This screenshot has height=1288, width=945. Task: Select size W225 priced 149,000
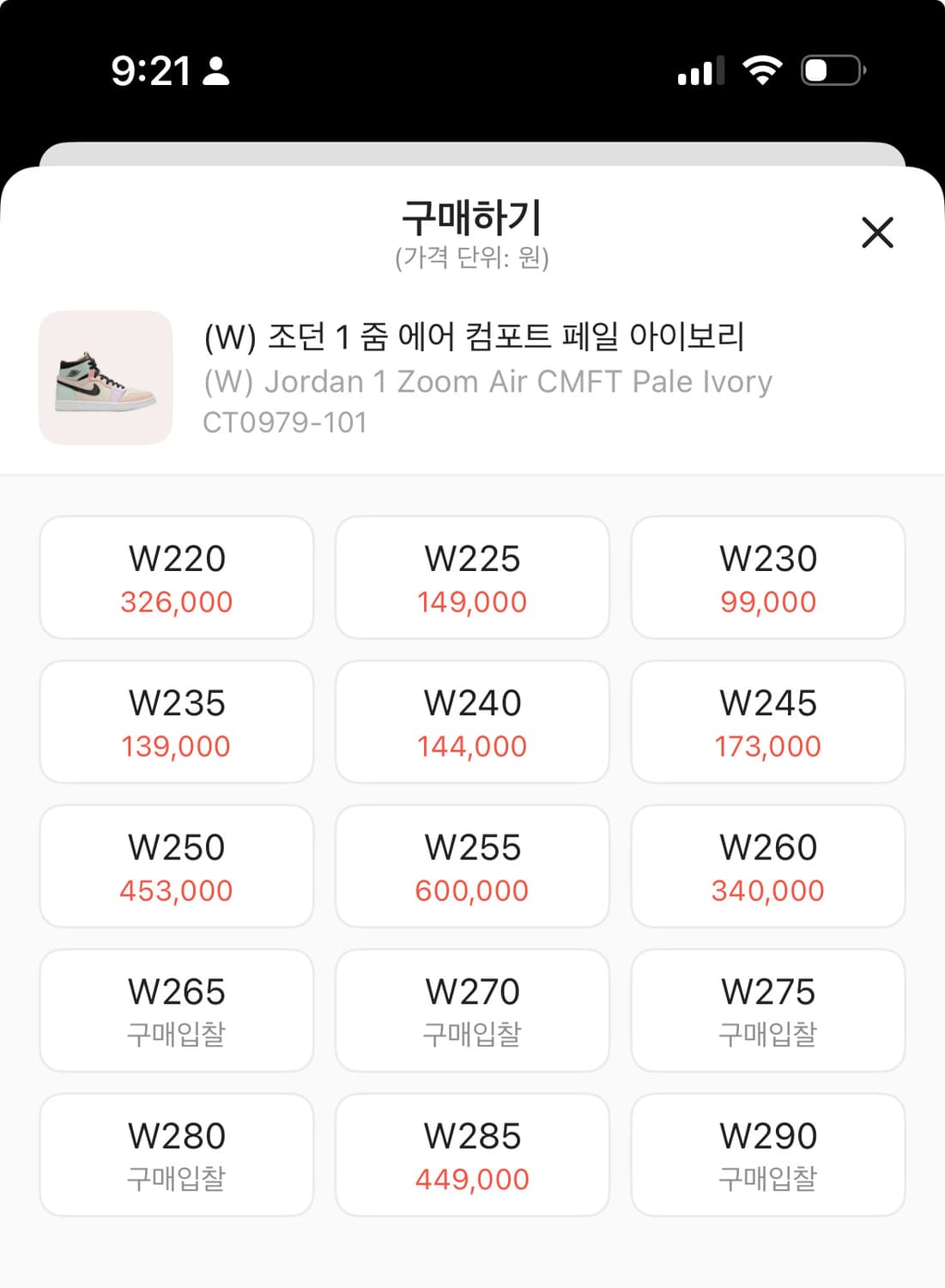[x=471, y=577]
